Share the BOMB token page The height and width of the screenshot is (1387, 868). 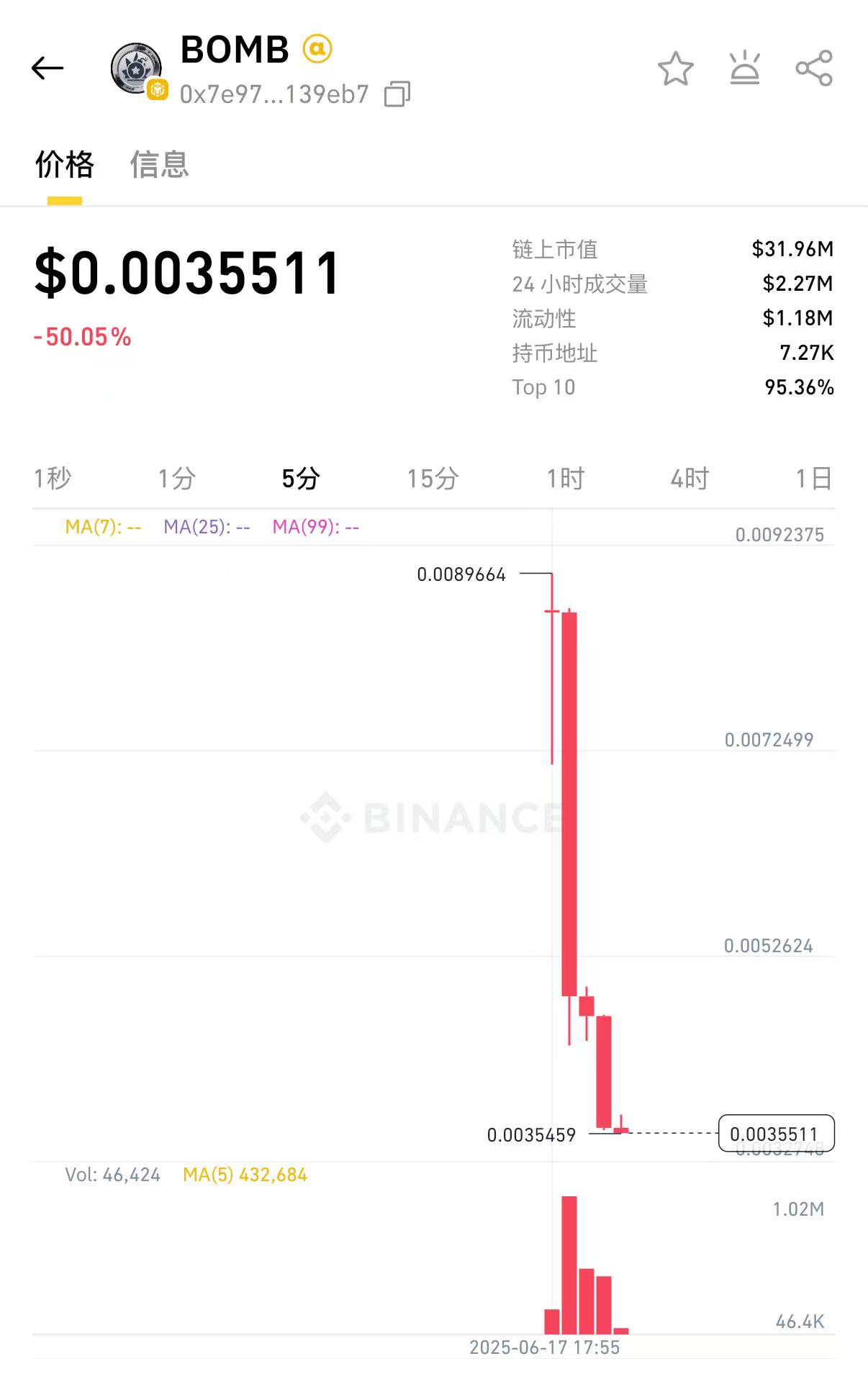point(814,68)
